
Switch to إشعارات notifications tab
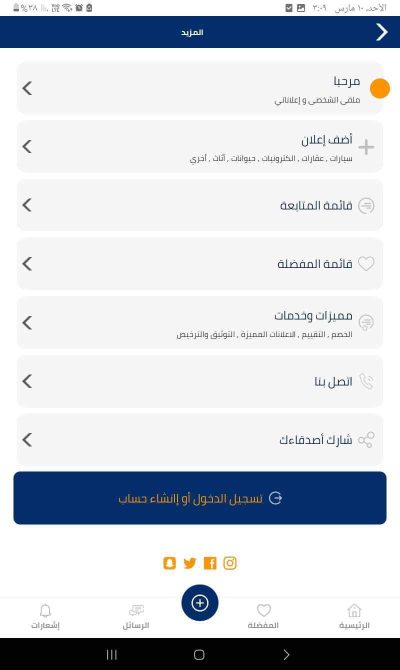click(45, 616)
